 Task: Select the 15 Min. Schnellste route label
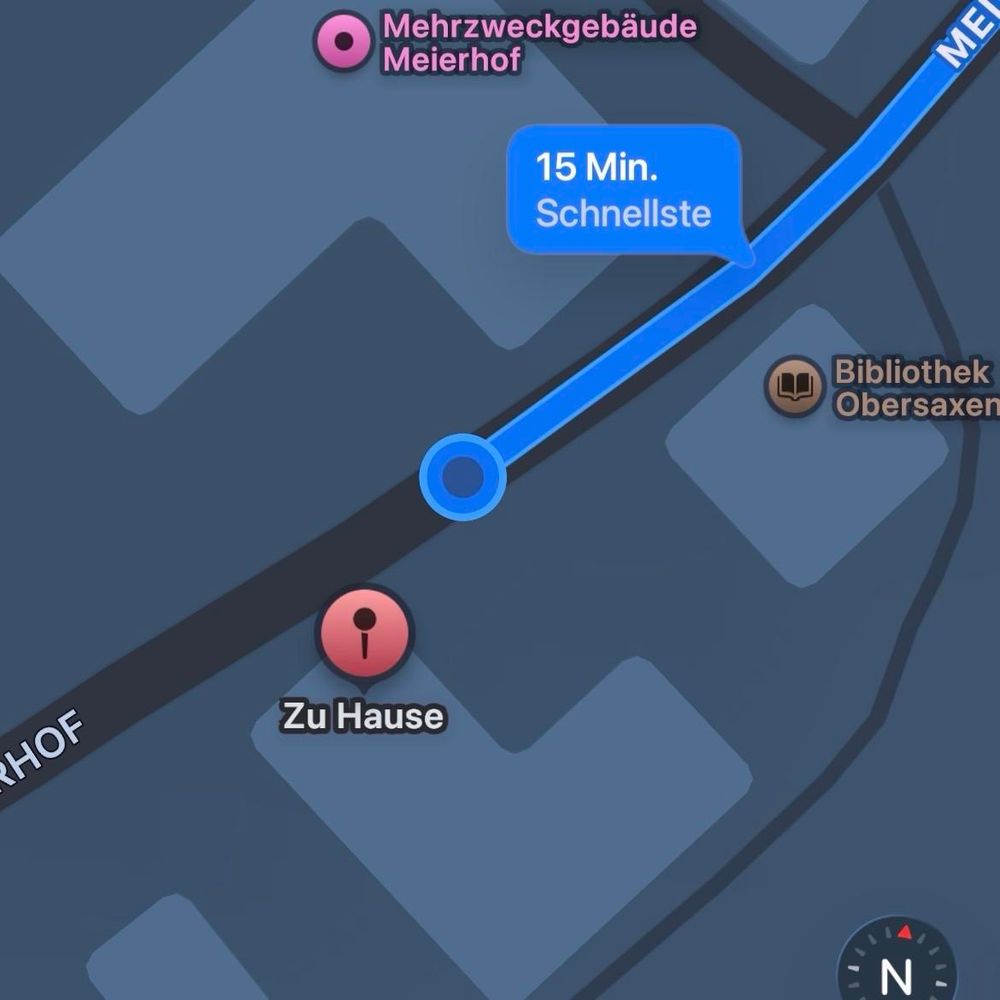(623, 190)
